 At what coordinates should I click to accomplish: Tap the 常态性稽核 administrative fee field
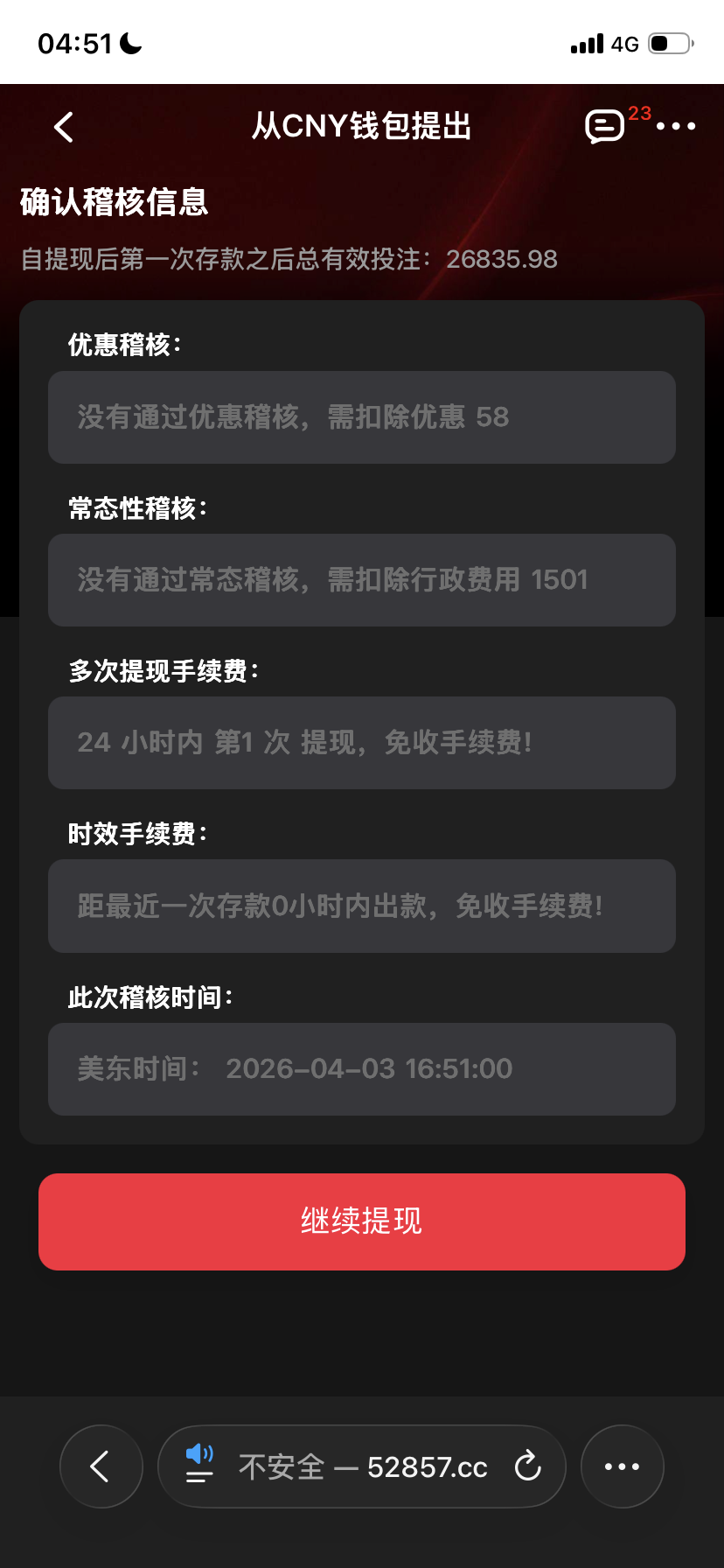362,580
